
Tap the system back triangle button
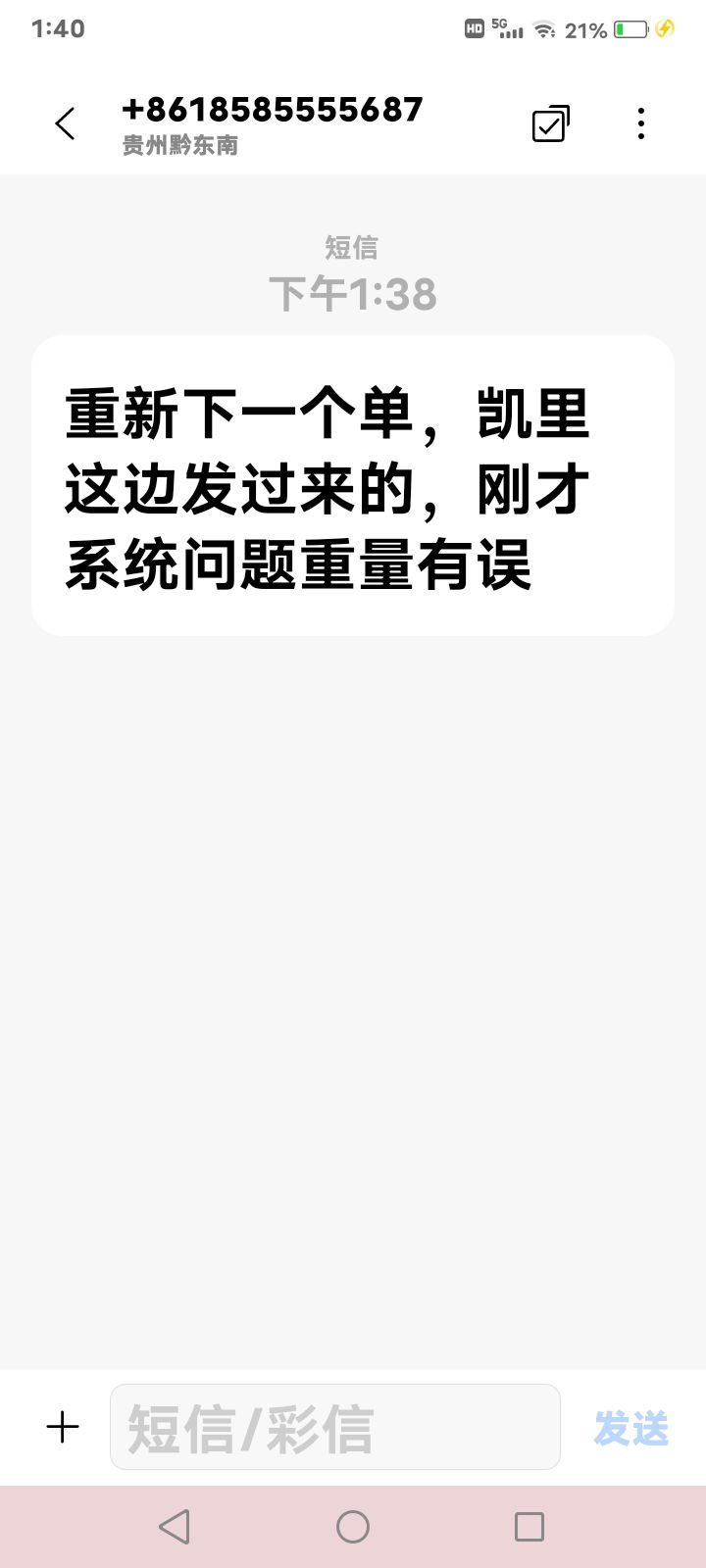click(175, 1526)
